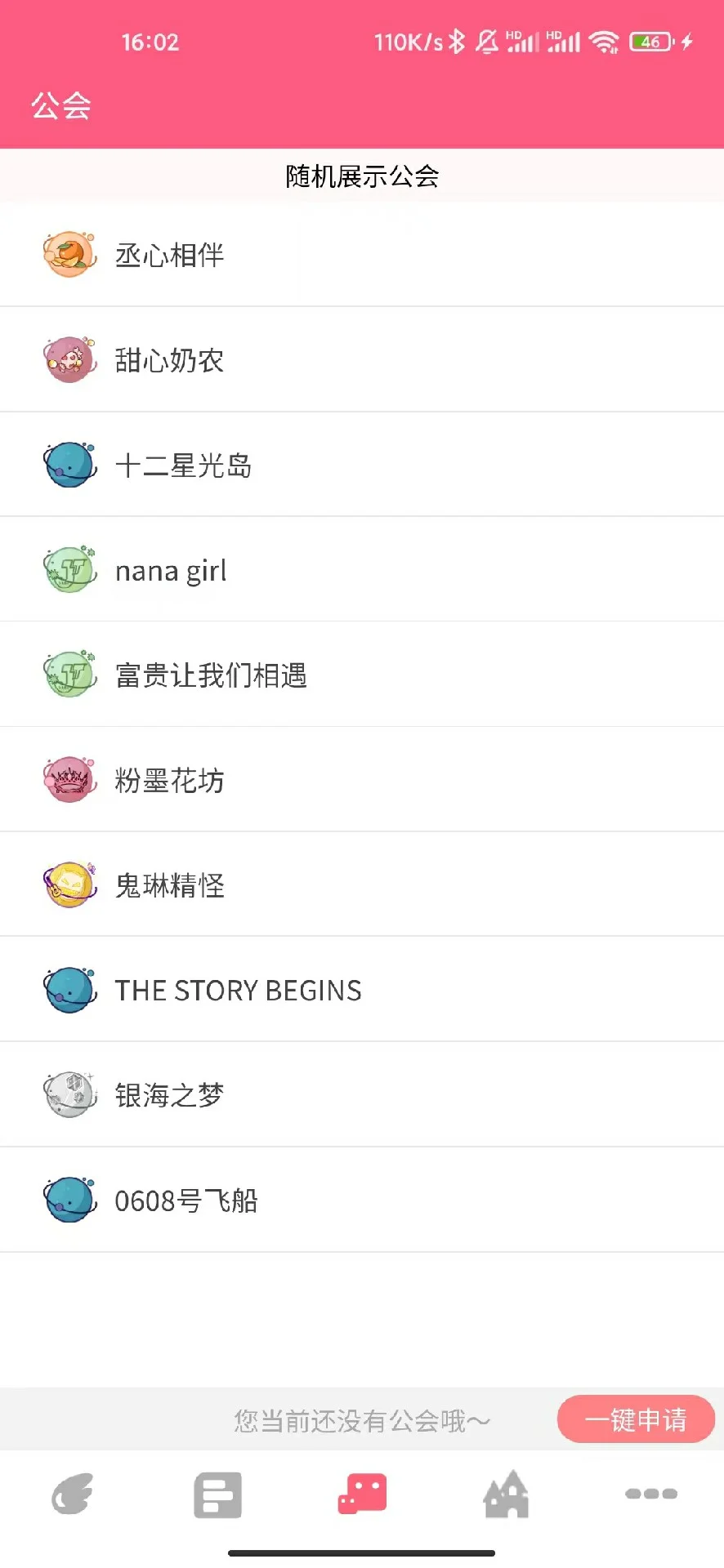
Task: Tap the blue planet avatar of 十二星光岛
Action: tap(69, 464)
